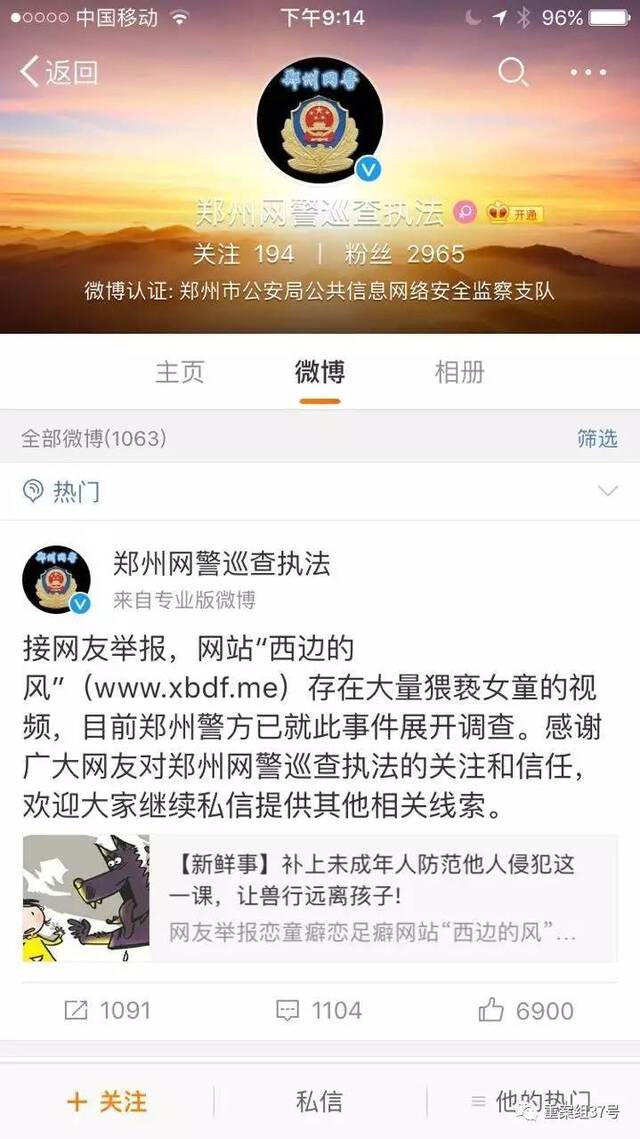Follow this account via 关注
The image size is (640, 1139).
tap(106, 1102)
